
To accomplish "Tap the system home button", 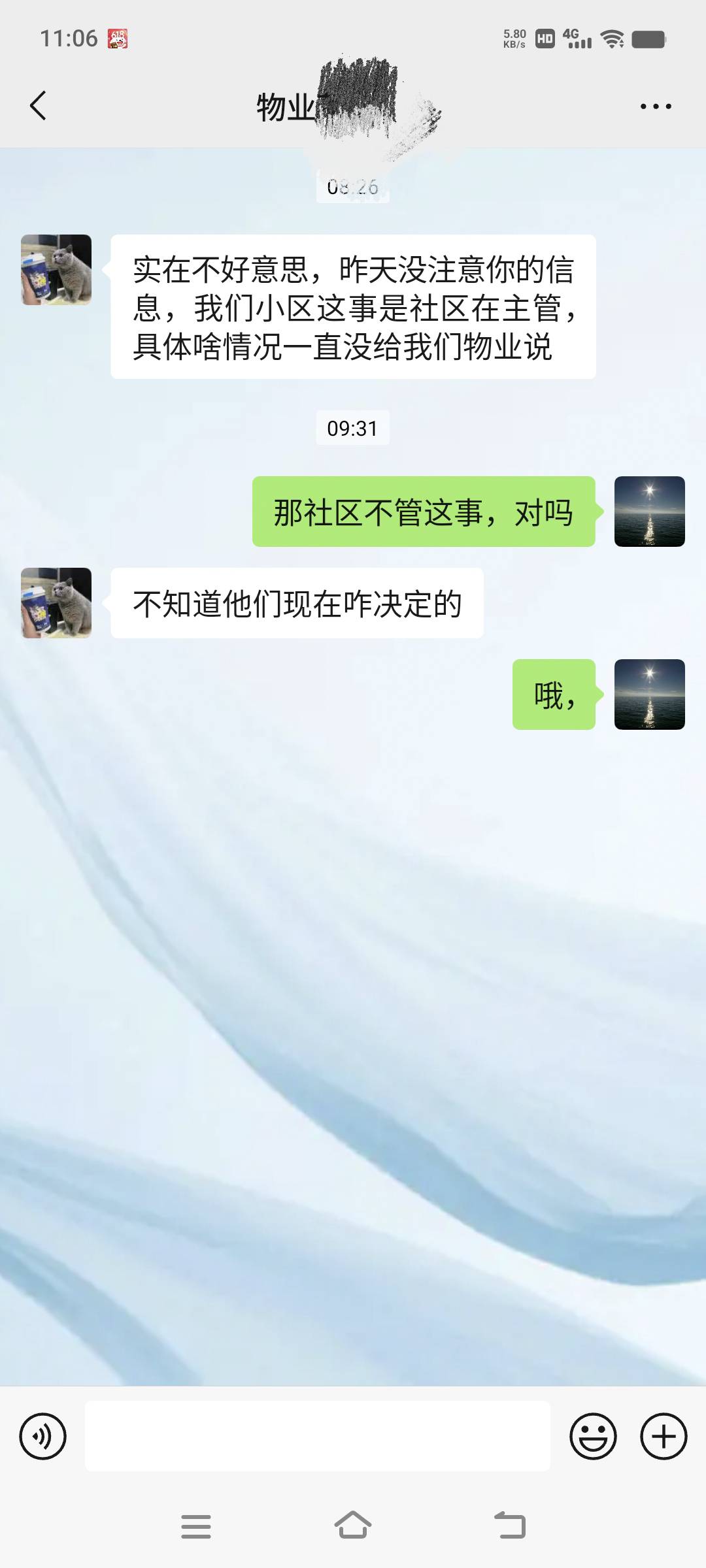I will pos(353,1526).
